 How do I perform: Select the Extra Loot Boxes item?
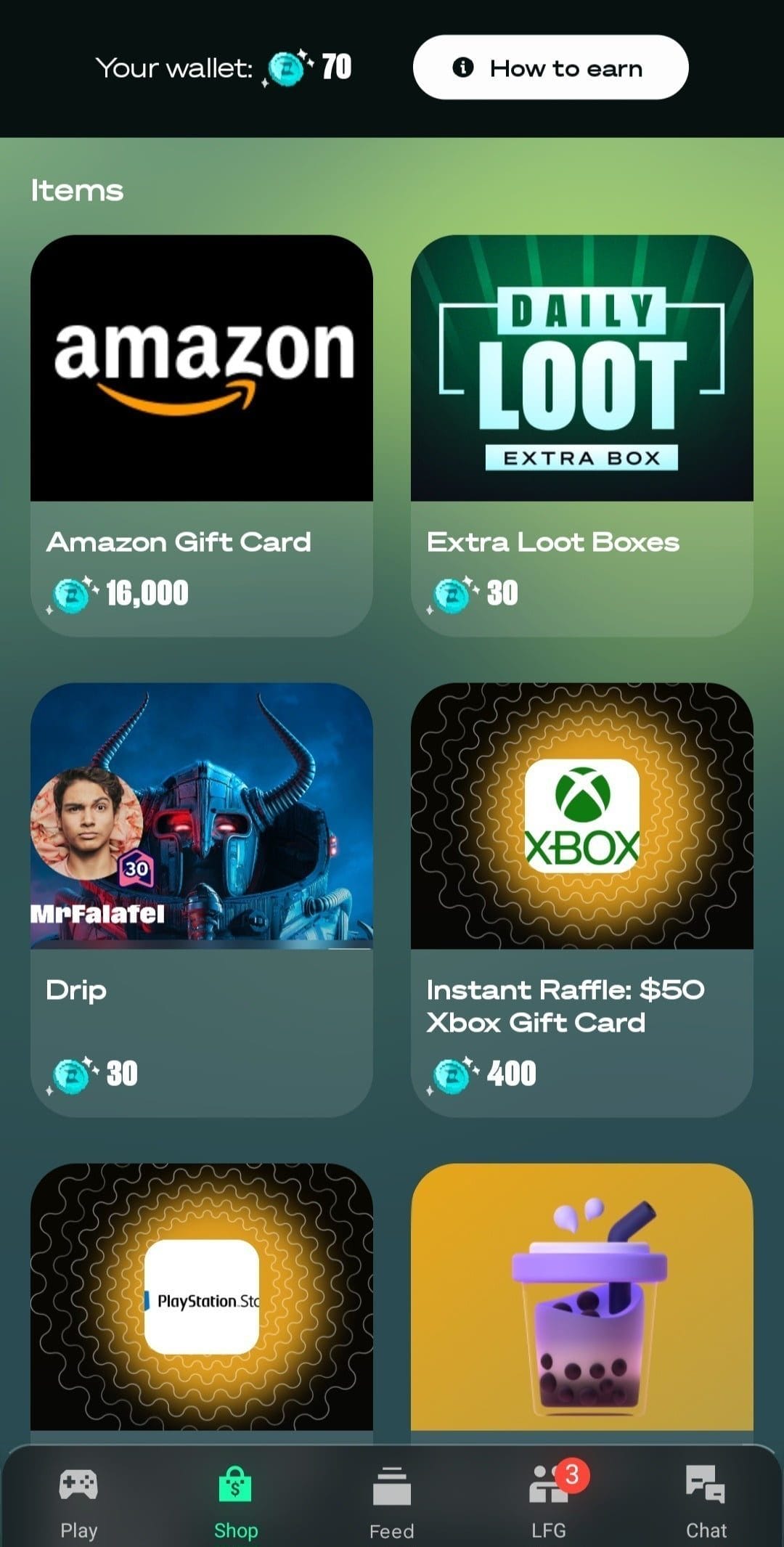[x=581, y=436]
